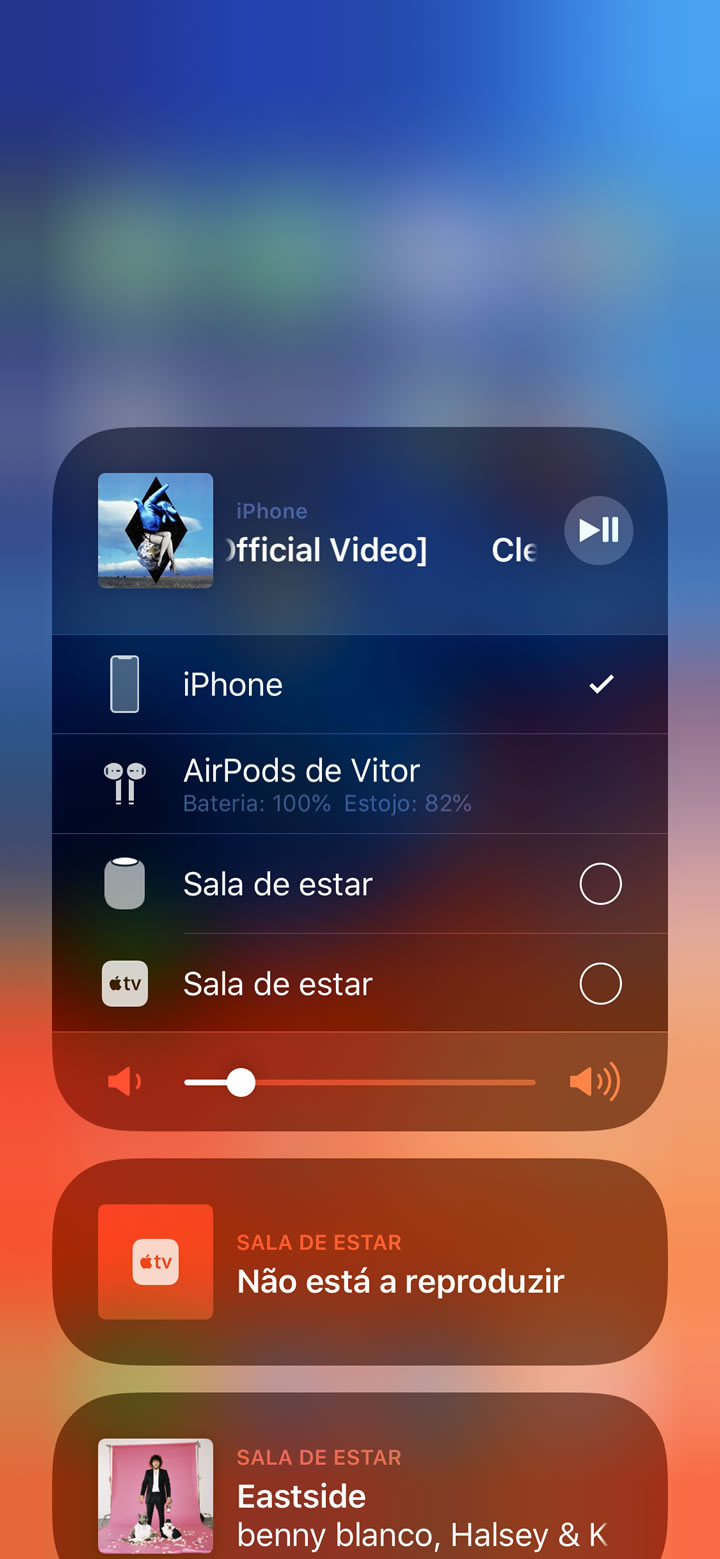Select iPhone as the audio output

(x=360, y=684)
